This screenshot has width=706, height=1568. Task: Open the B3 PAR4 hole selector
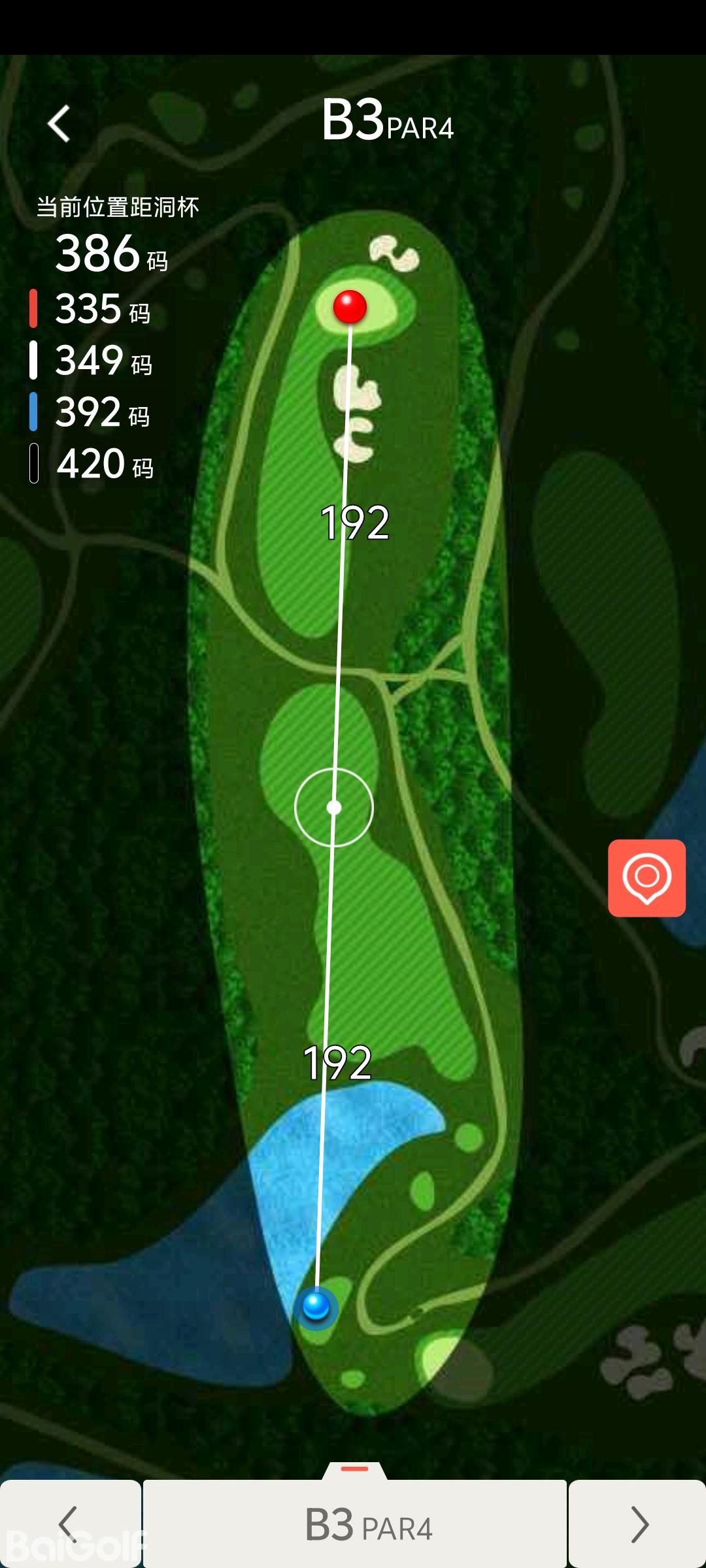coord(355,1524)
